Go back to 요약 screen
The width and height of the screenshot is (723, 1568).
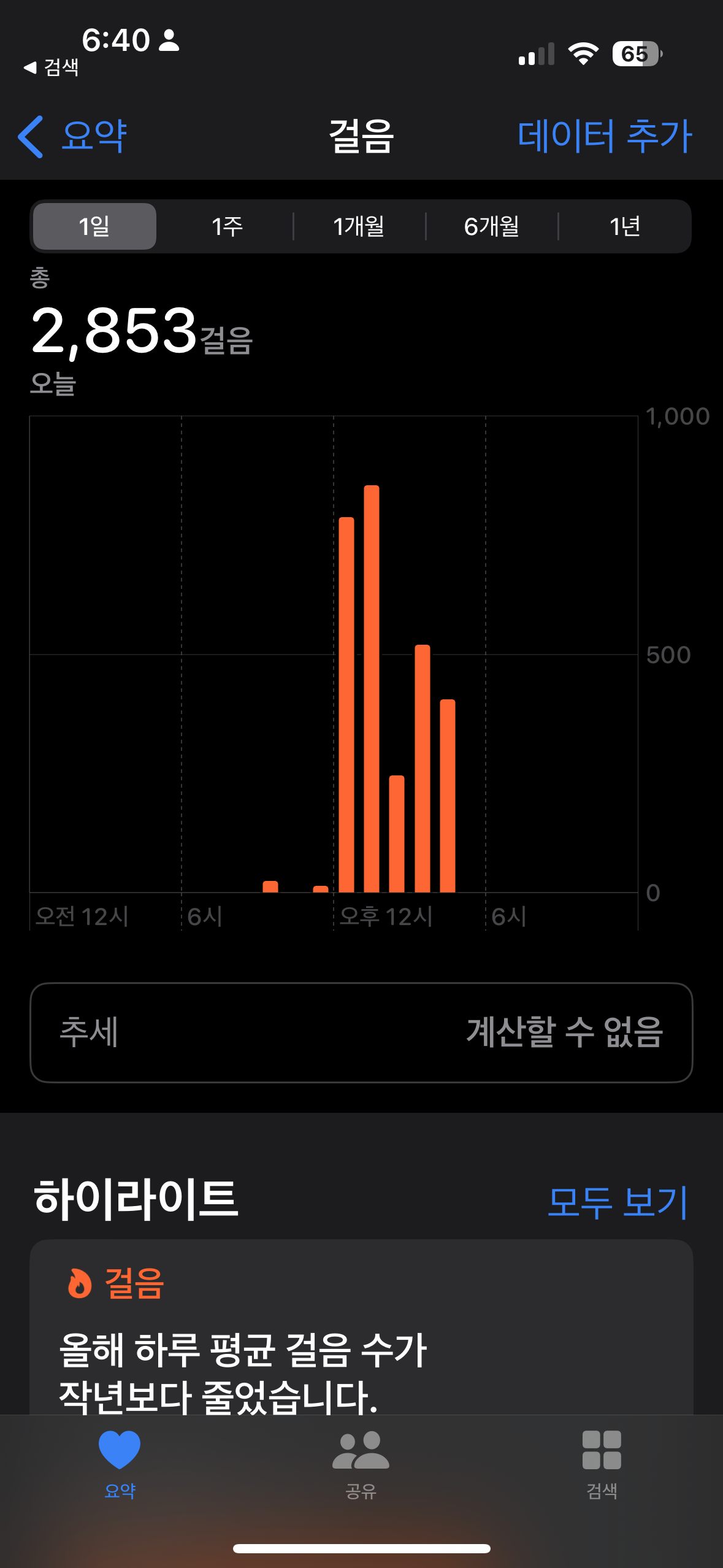[72, 136]
